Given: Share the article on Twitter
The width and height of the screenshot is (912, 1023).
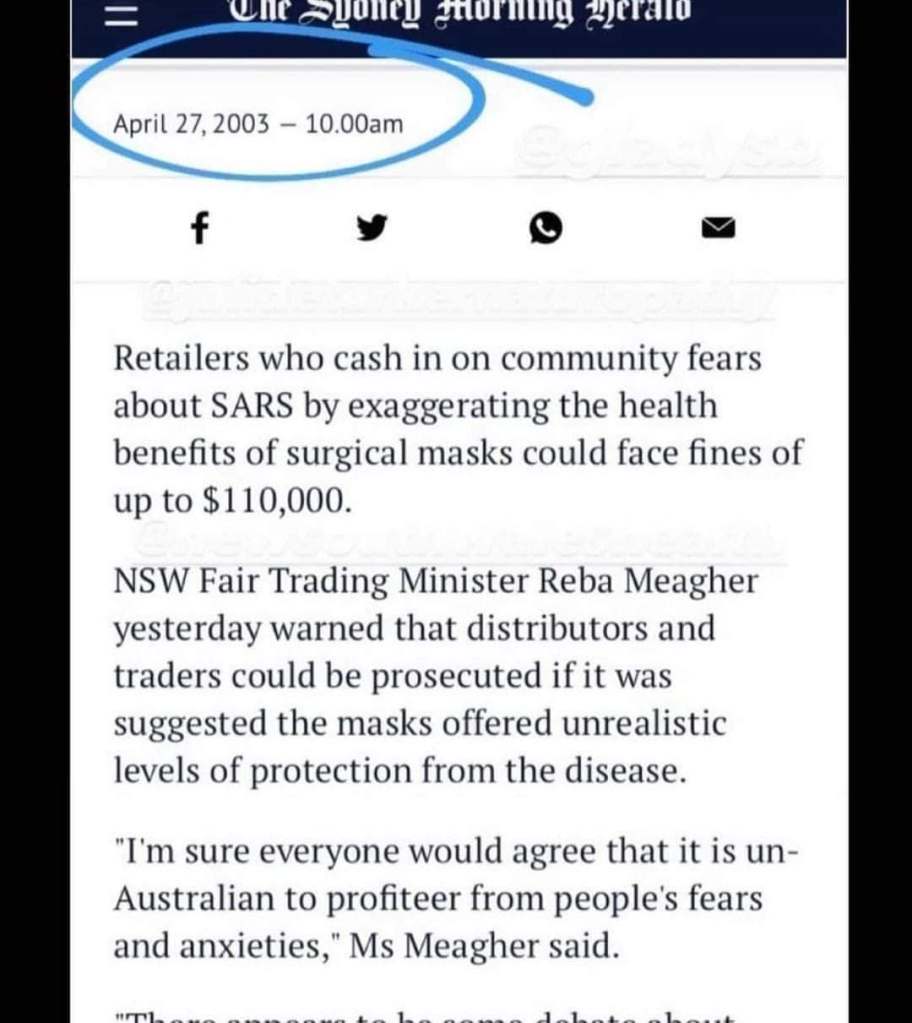Looking at the screenshot, I should point(372,229).
